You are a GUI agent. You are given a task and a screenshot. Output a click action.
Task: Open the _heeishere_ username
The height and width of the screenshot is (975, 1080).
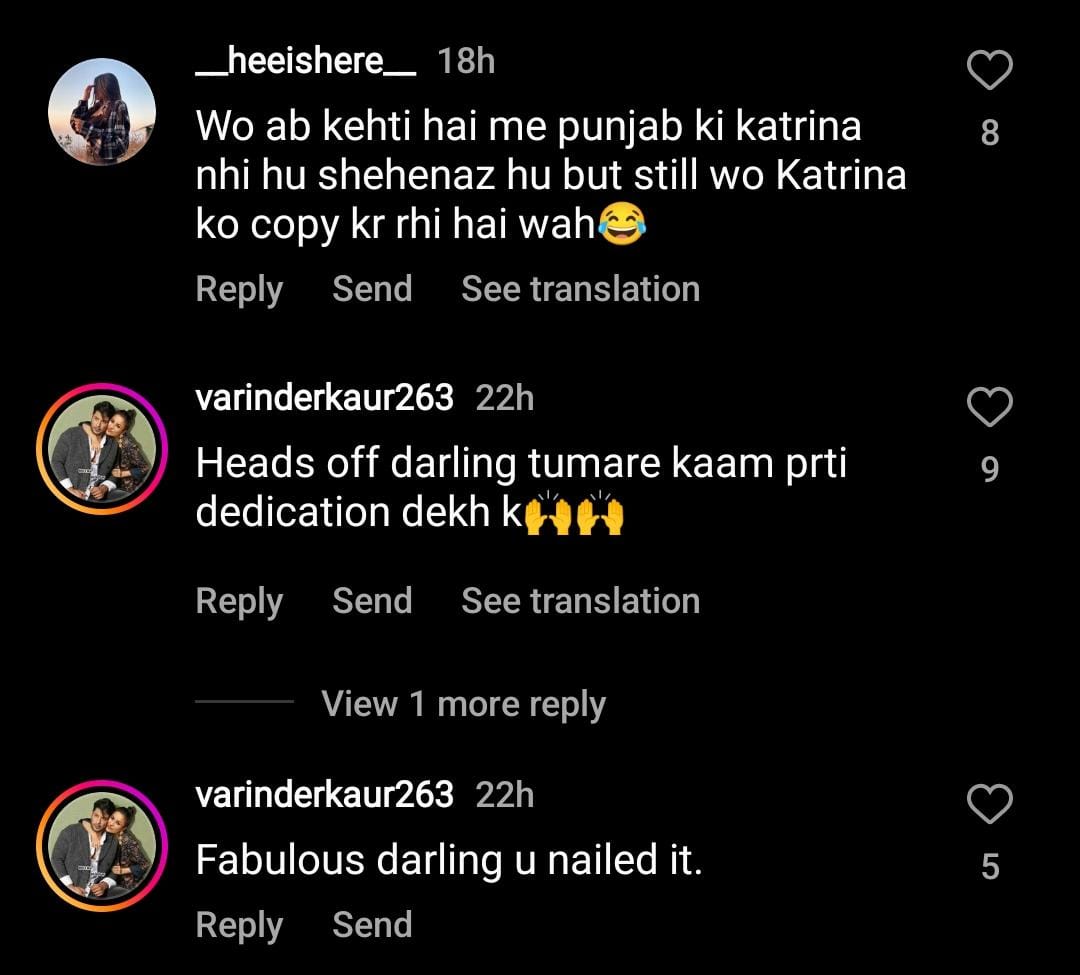(x=306, y=62)
